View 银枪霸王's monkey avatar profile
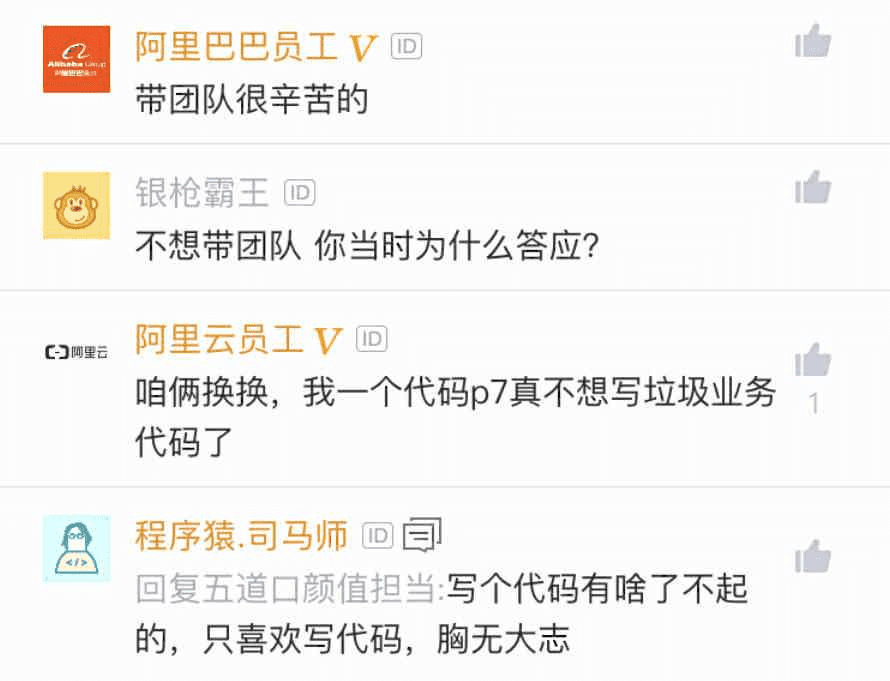Viewport: 890px width, 681px height. [76, 205]
